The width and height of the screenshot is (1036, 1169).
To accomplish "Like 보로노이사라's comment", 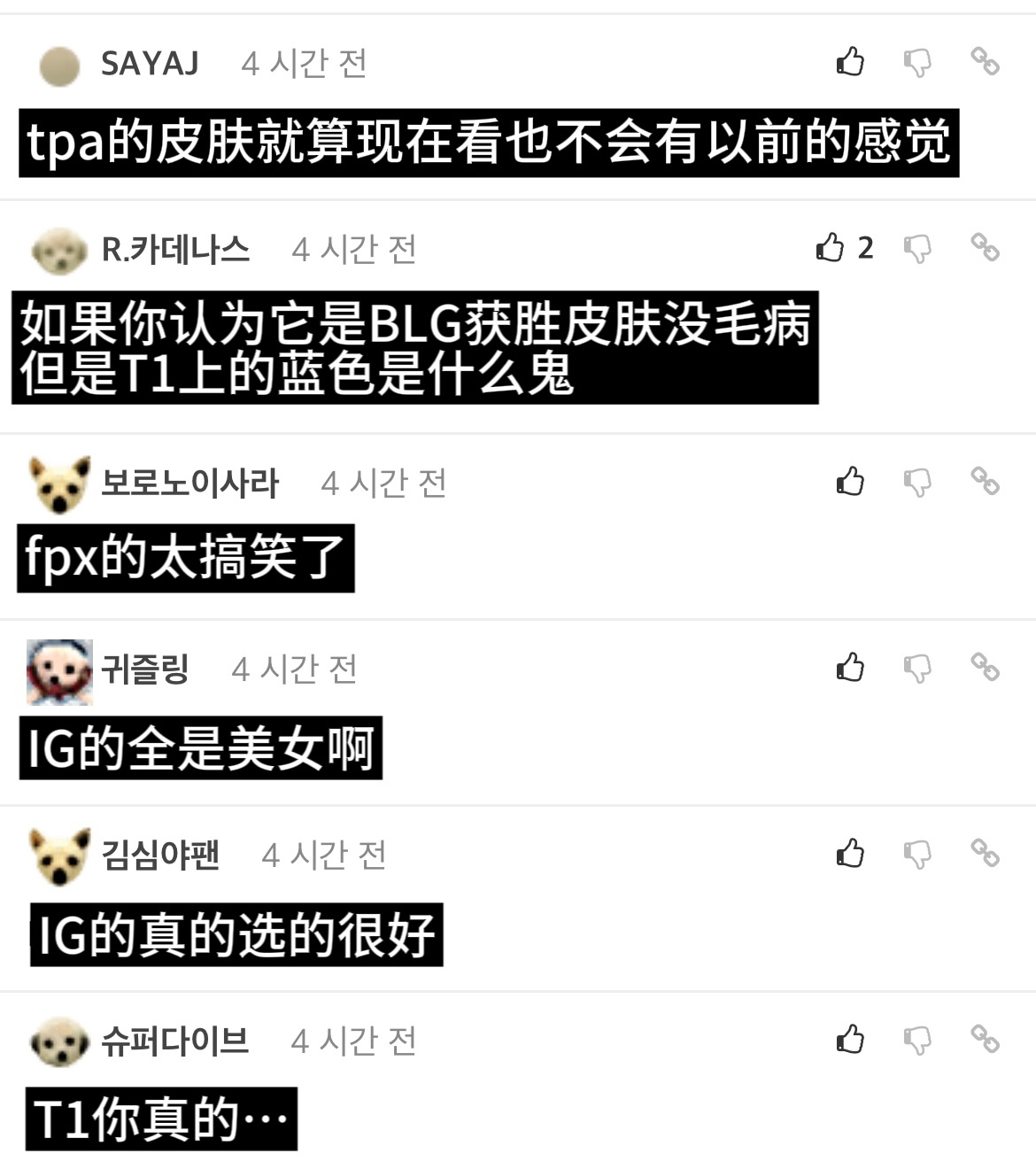I will (x=850, y=481).
